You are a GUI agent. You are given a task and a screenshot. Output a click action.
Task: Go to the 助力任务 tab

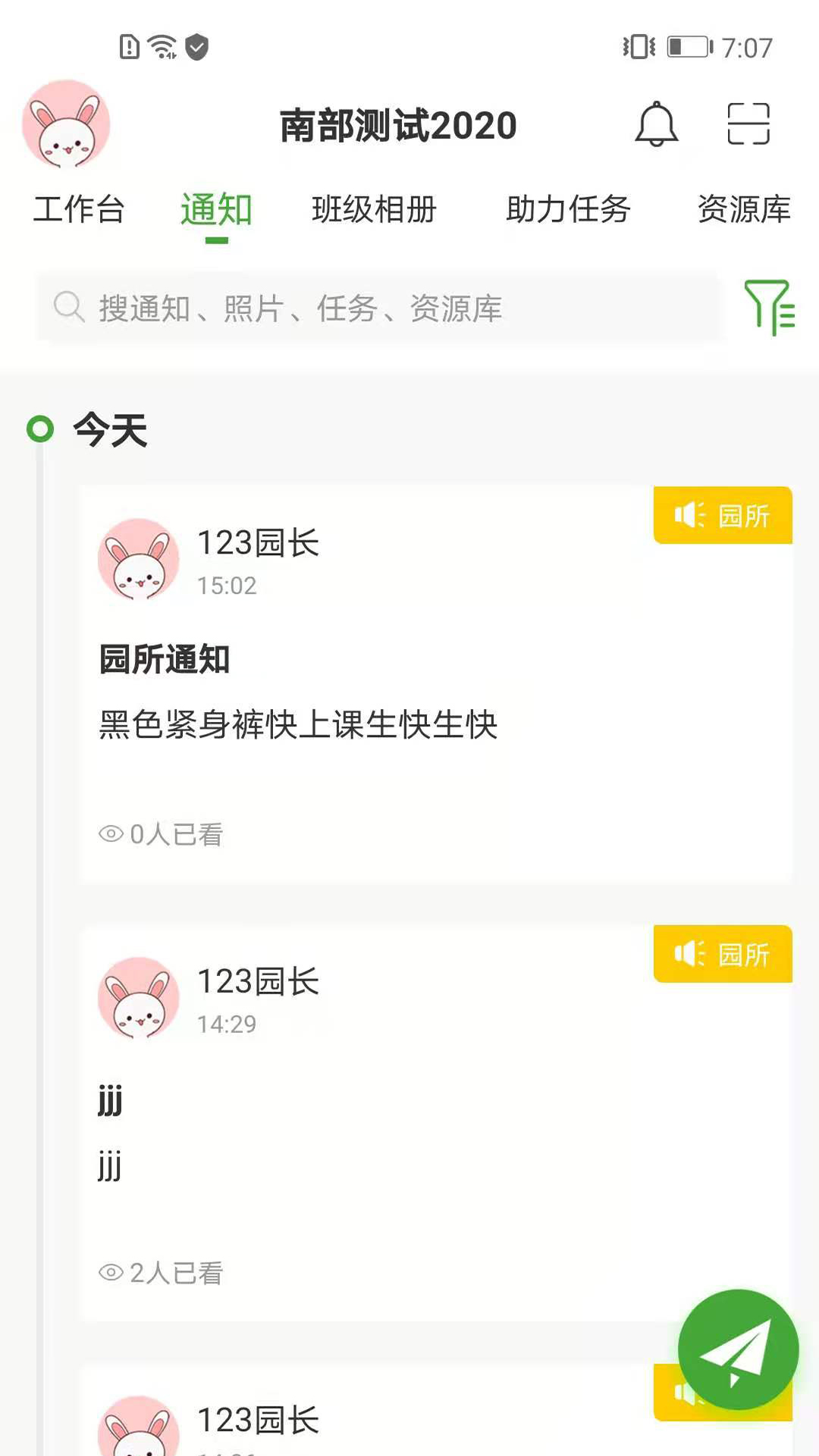coord(568,209)
